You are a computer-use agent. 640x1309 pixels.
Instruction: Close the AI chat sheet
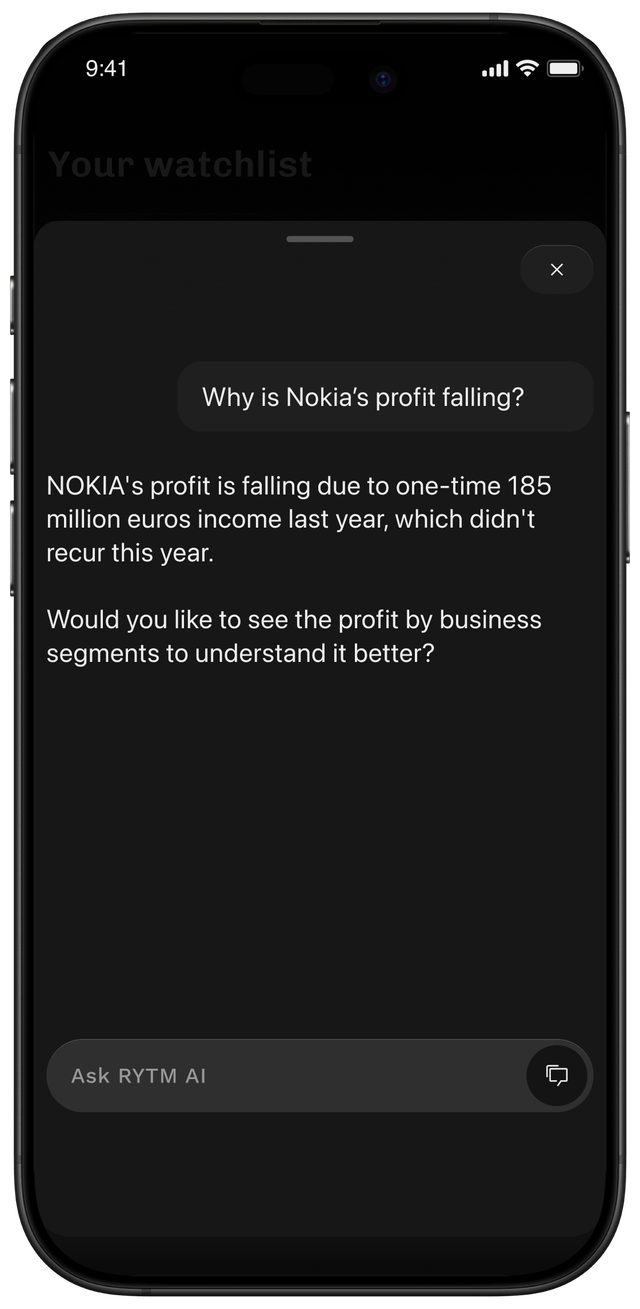[557, 270]
